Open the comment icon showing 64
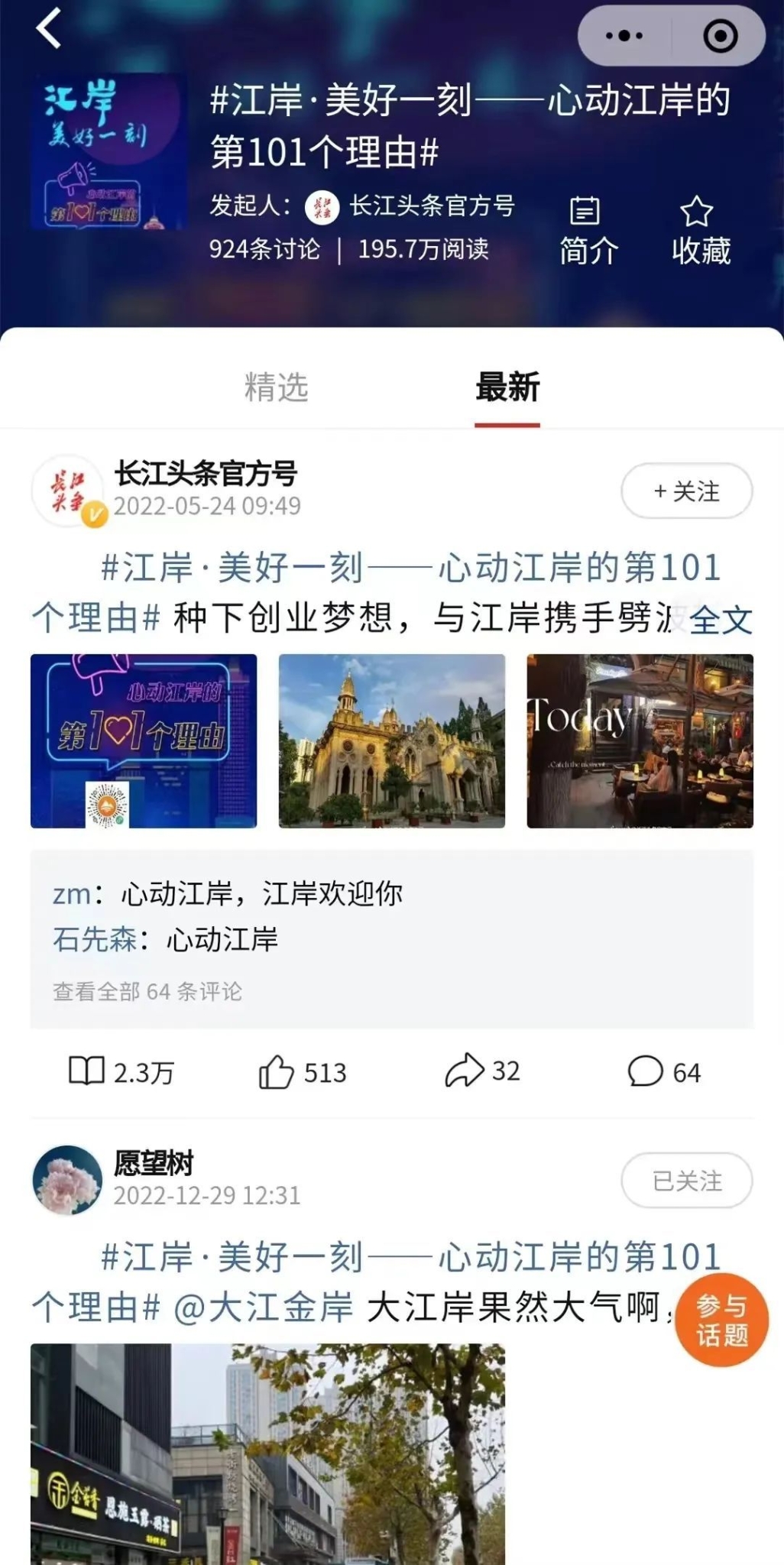 pos(664,1072)
